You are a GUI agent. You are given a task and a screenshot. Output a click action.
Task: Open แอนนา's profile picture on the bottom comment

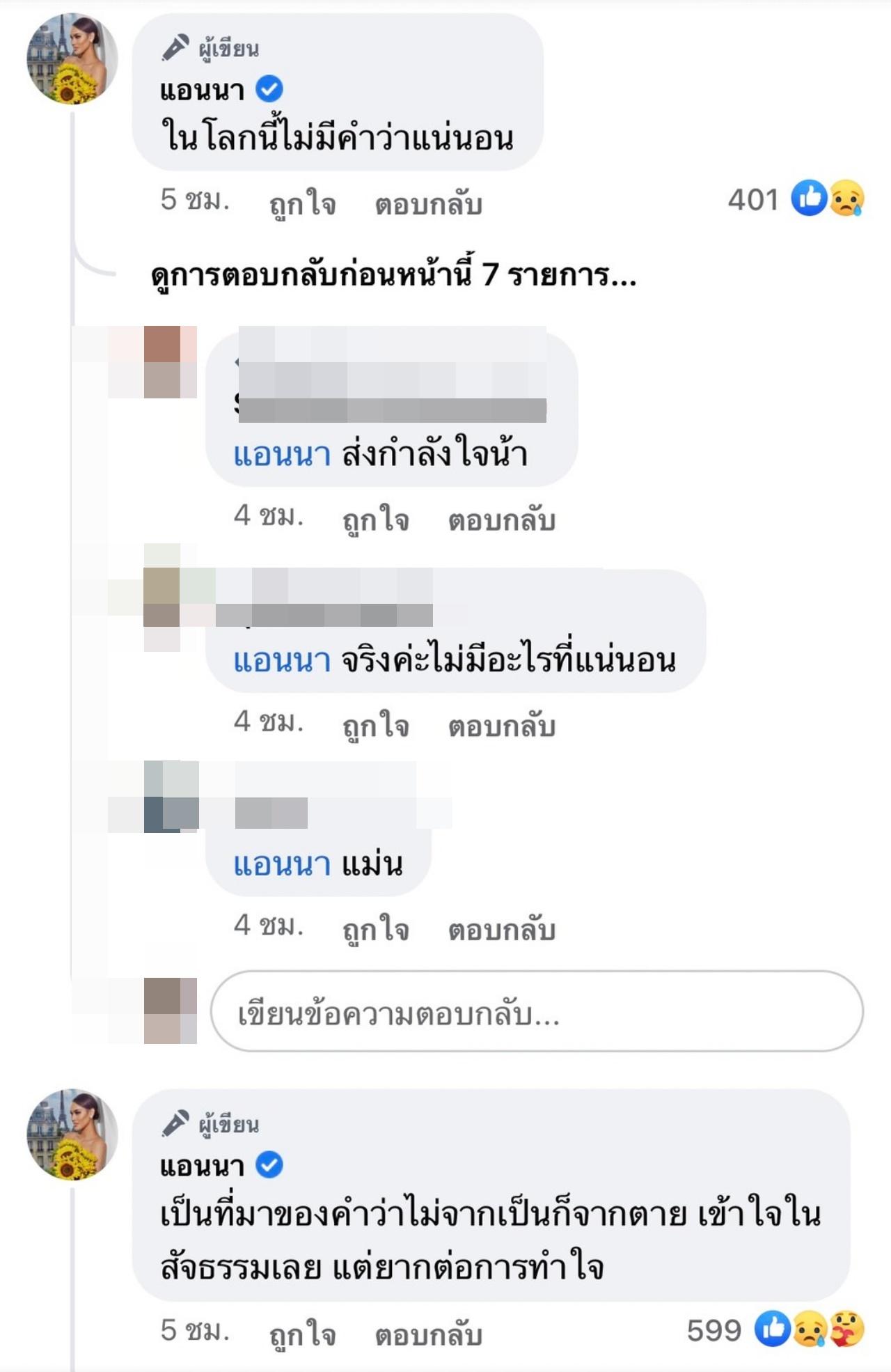point(72,1135)
